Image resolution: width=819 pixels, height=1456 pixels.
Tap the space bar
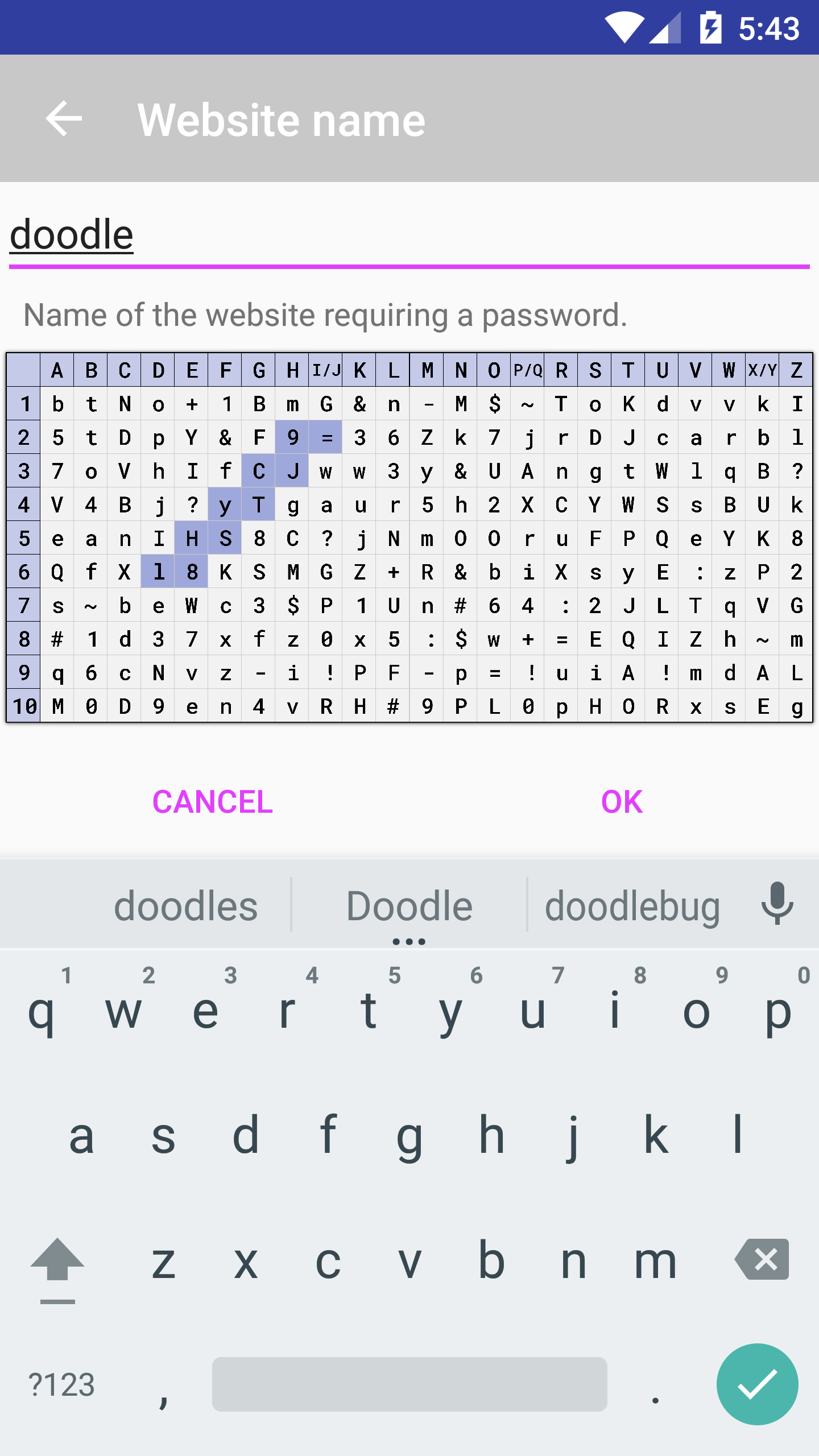coord(409,1384)
